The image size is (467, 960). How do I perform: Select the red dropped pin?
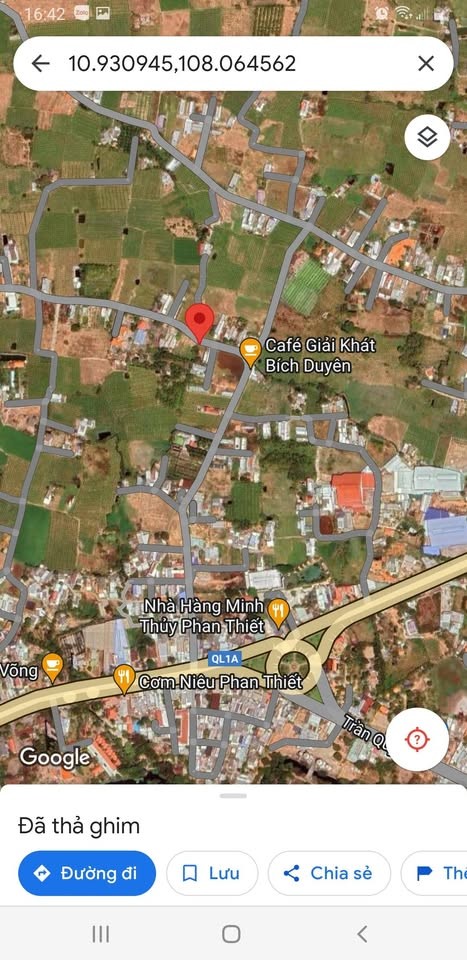(200, 323)
